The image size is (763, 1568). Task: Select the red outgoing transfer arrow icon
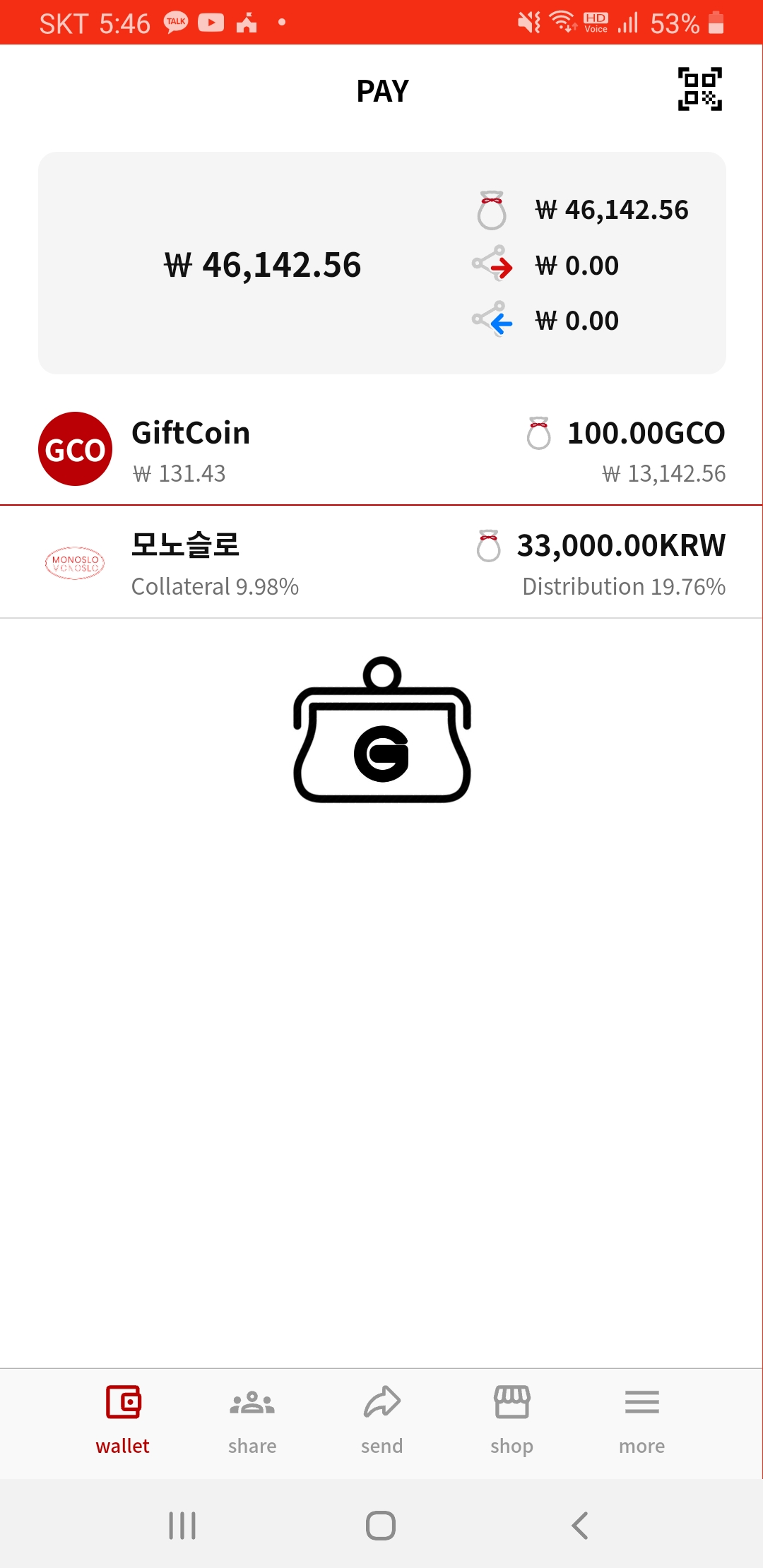tap(492, 266)
